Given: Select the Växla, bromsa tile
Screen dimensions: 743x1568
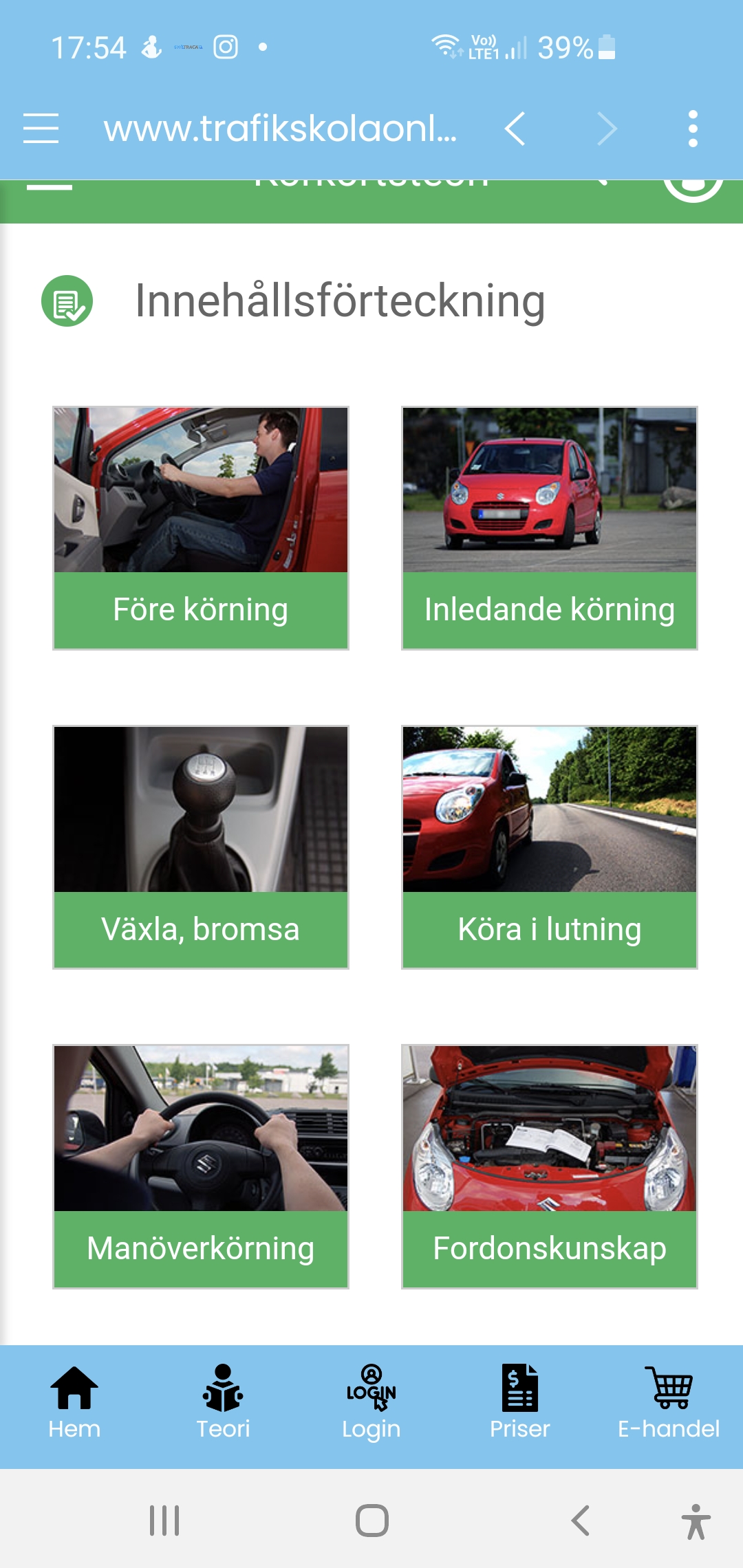Looking at the screenshot, I should [201, 847].
